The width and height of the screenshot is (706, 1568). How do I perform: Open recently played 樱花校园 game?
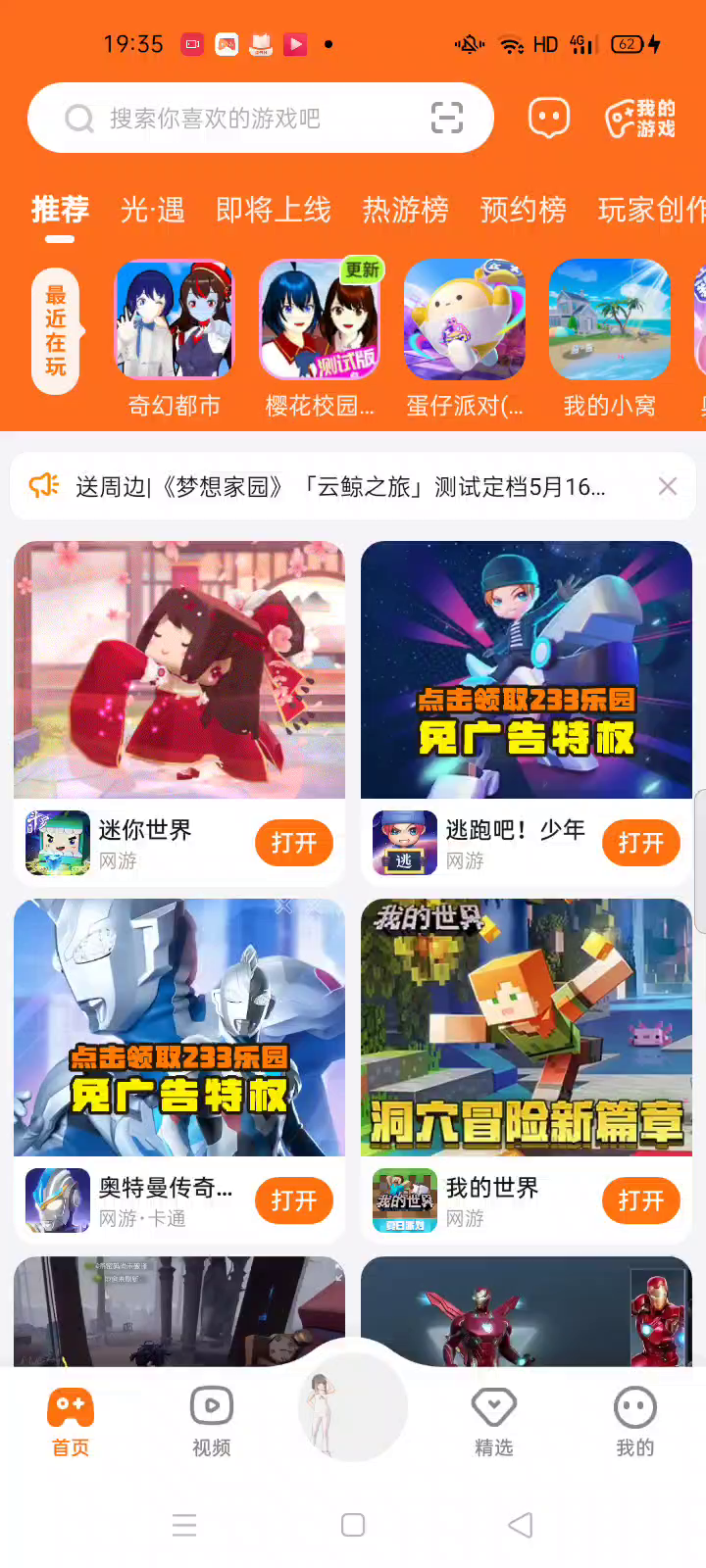coord(320,319)
